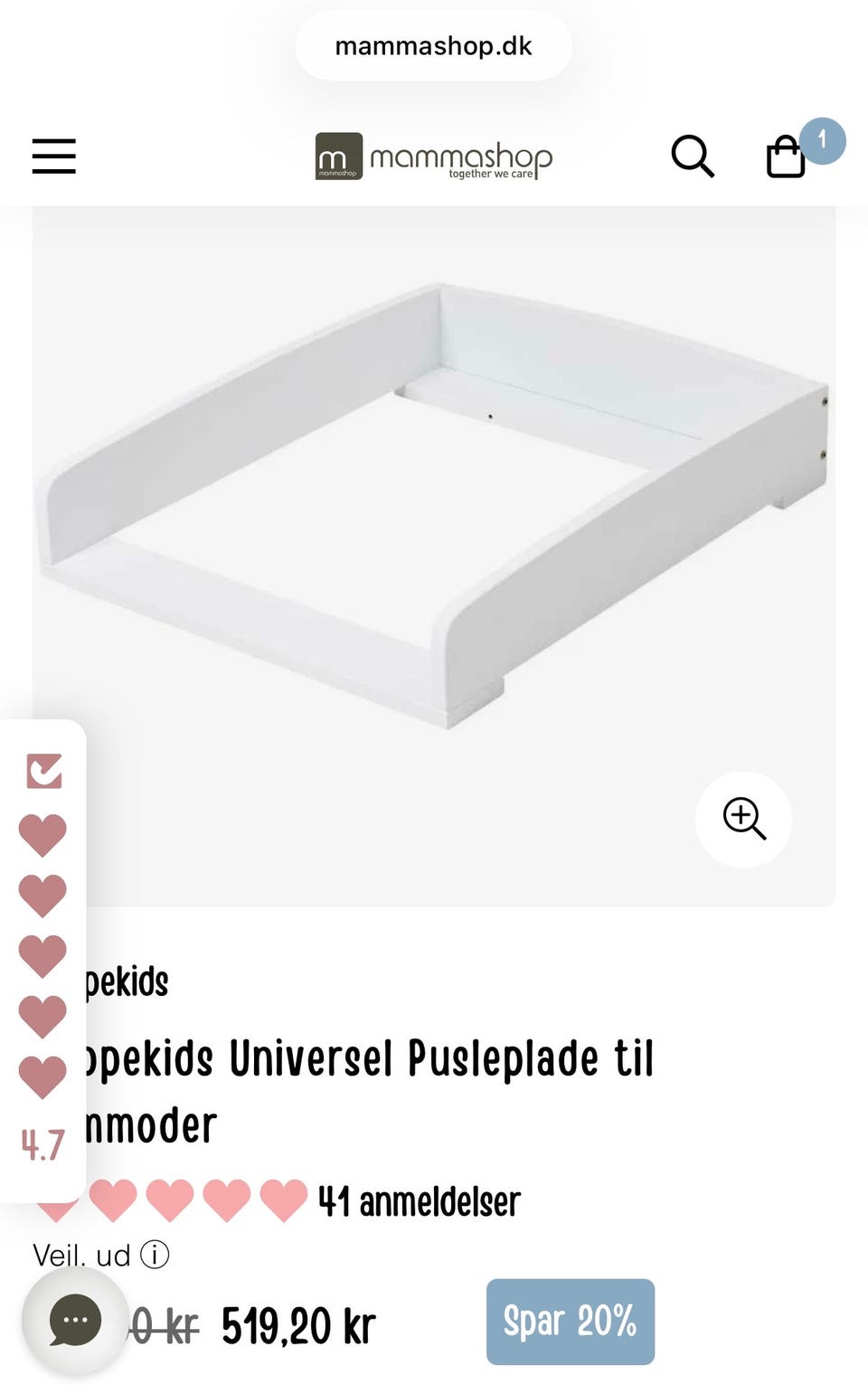This screenshot has width=868, height=1394.
Task: Open the chat bubble assistant
Action: tap(77, 1321)
